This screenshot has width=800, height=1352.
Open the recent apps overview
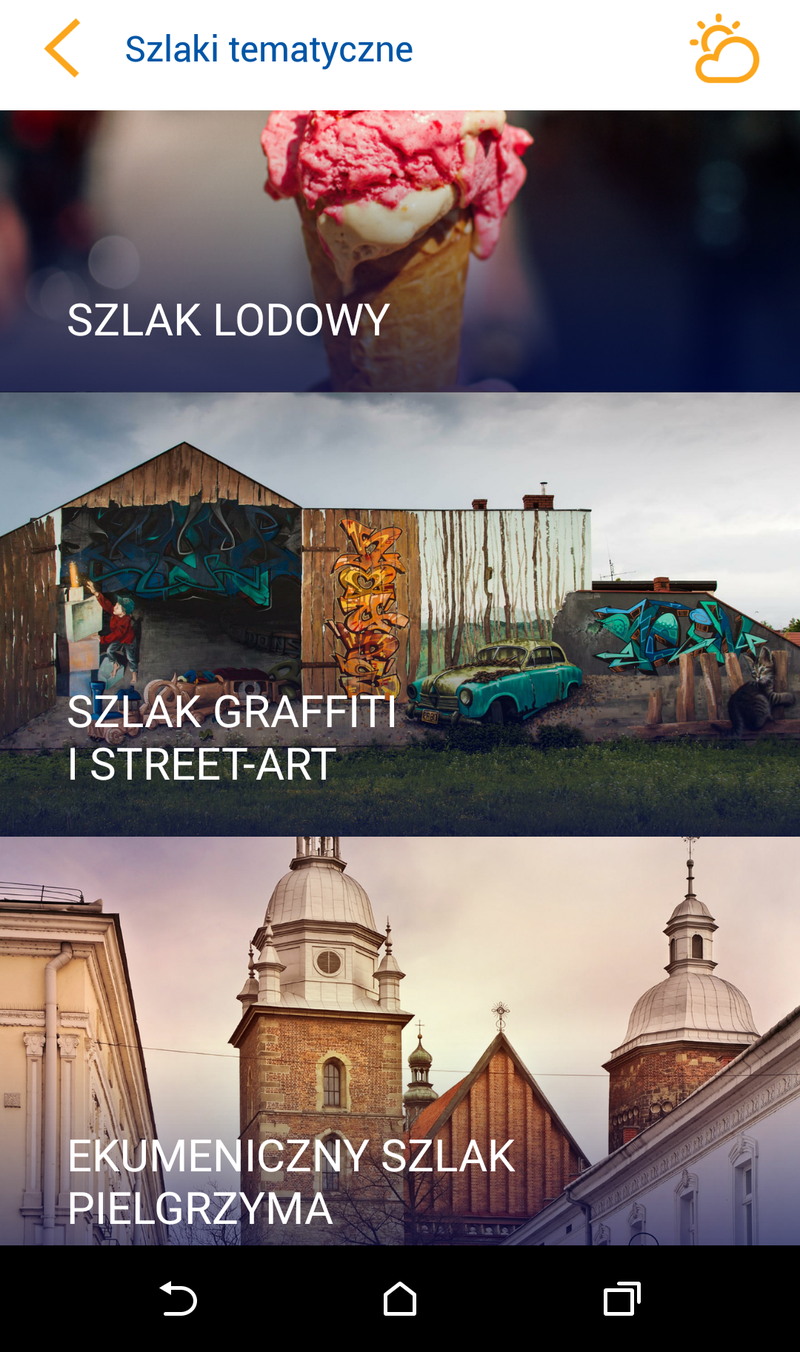(621, 1299)
